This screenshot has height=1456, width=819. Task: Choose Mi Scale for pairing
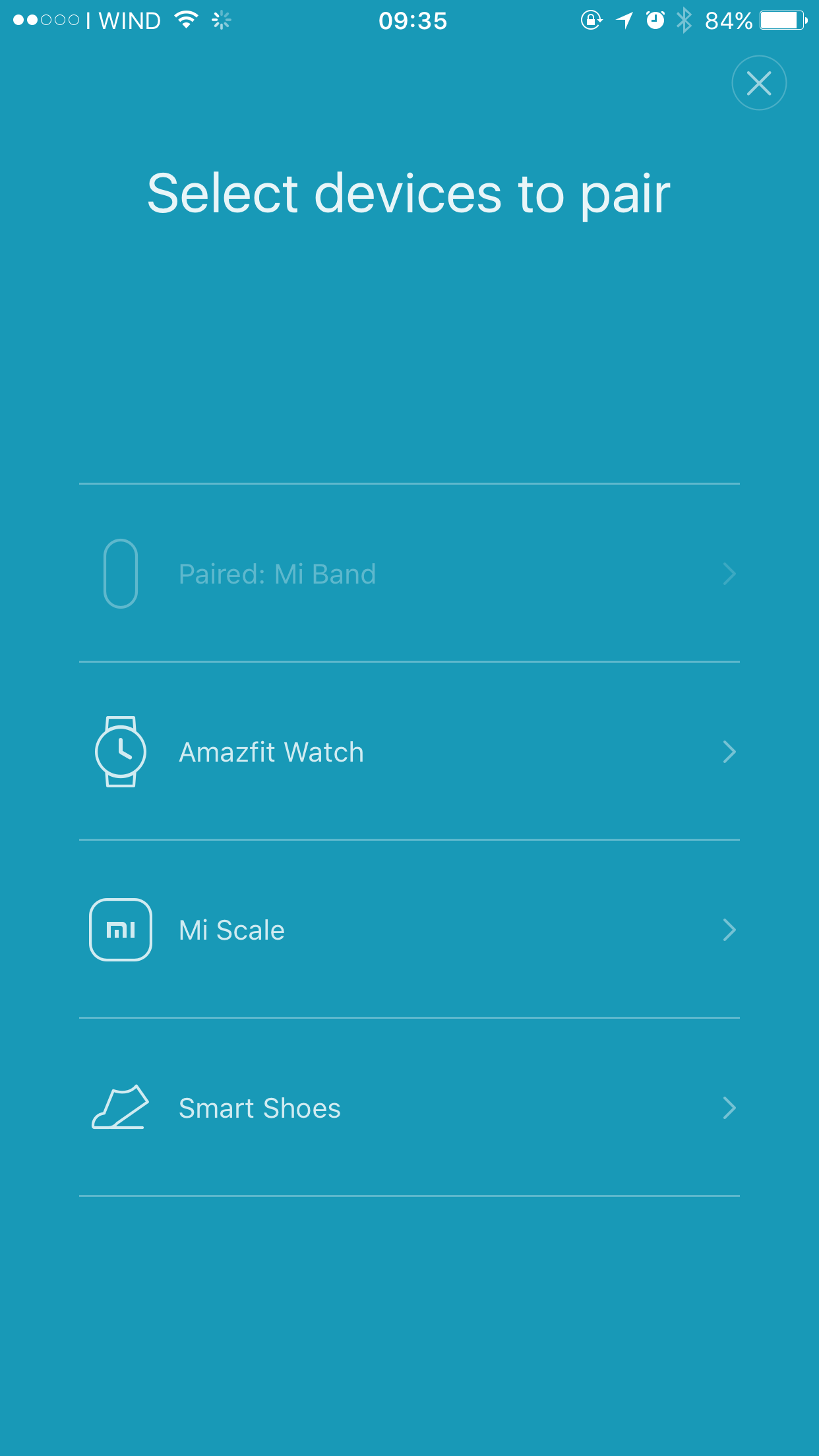pyautogui.click(x=409, y=930)
